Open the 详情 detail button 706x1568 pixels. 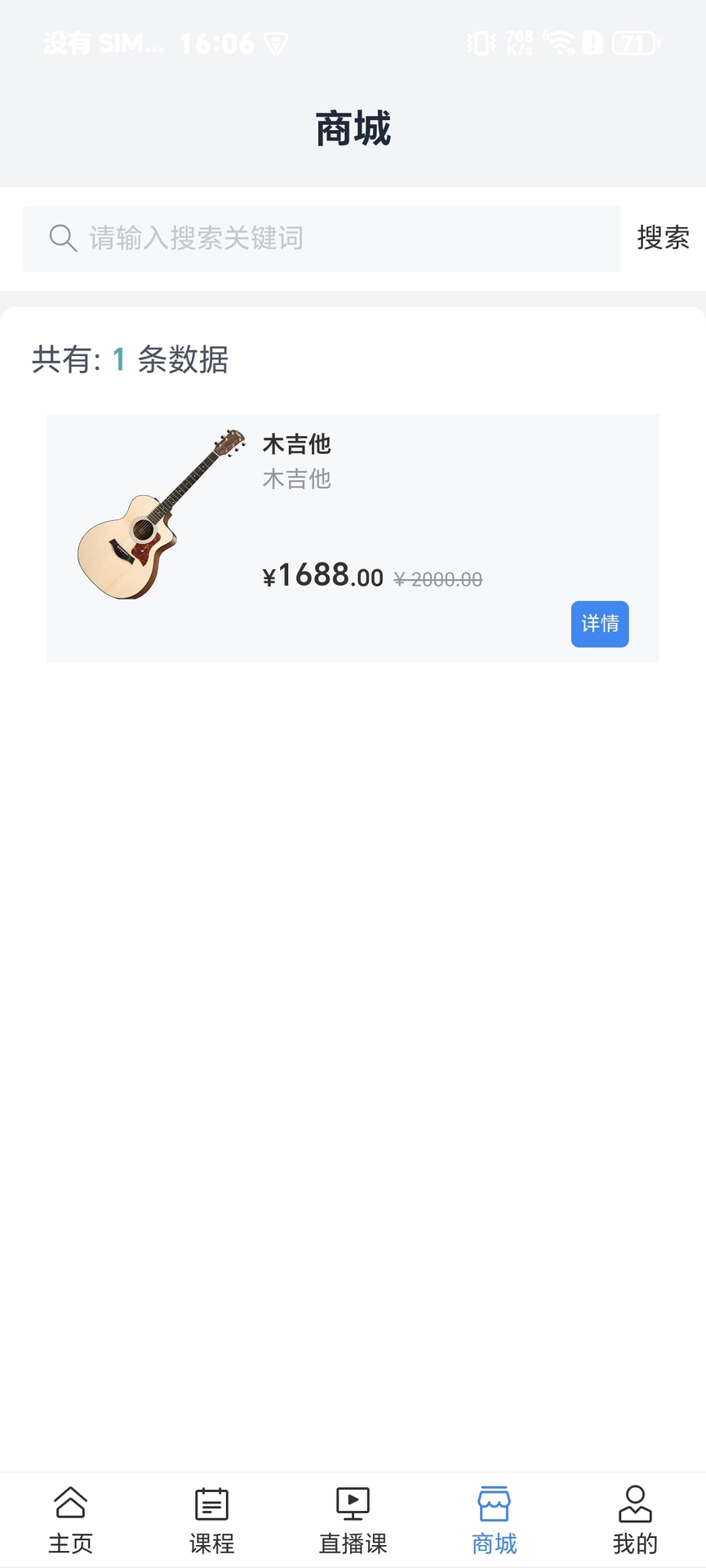599,623
